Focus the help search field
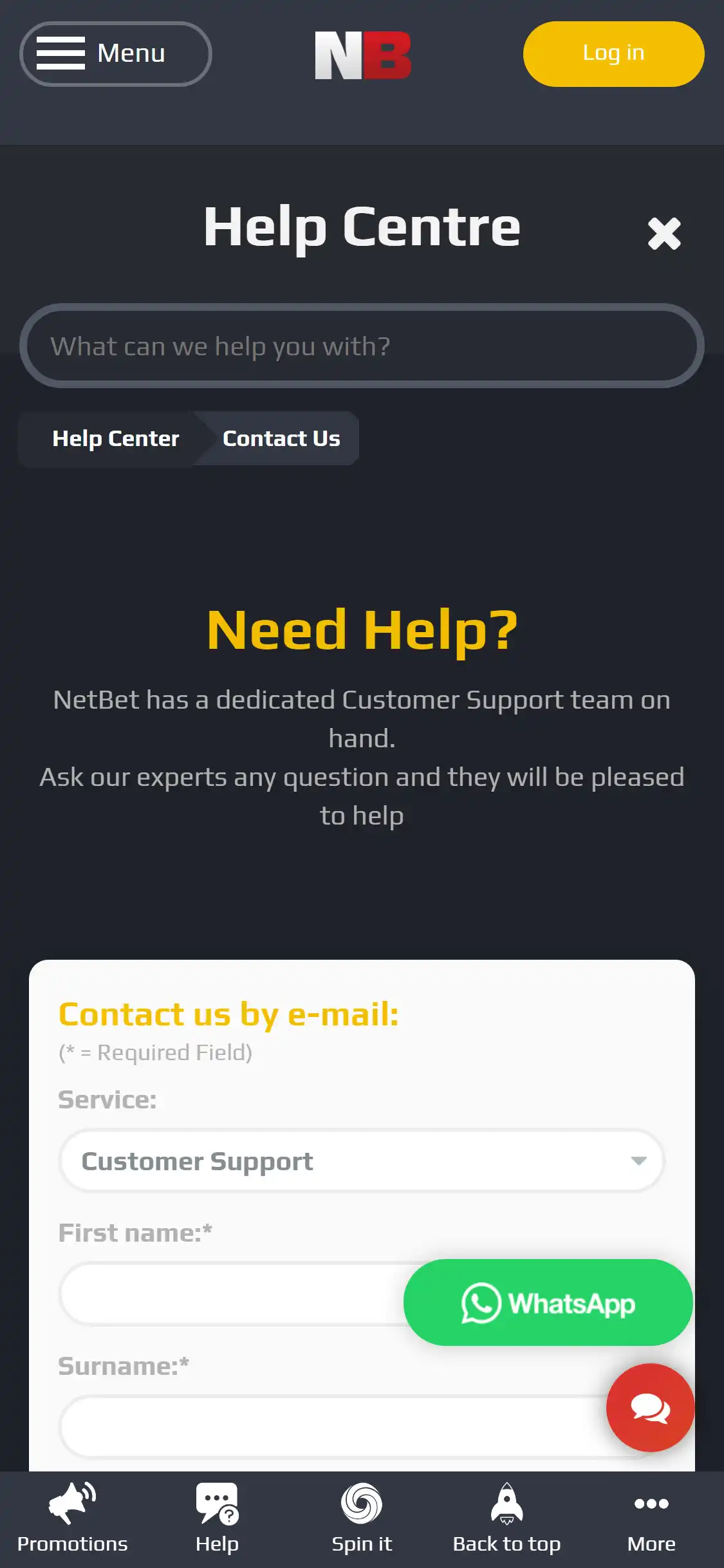Viewport: 724px width, 1568px height. pyautogui.click(x=362, y=346)
